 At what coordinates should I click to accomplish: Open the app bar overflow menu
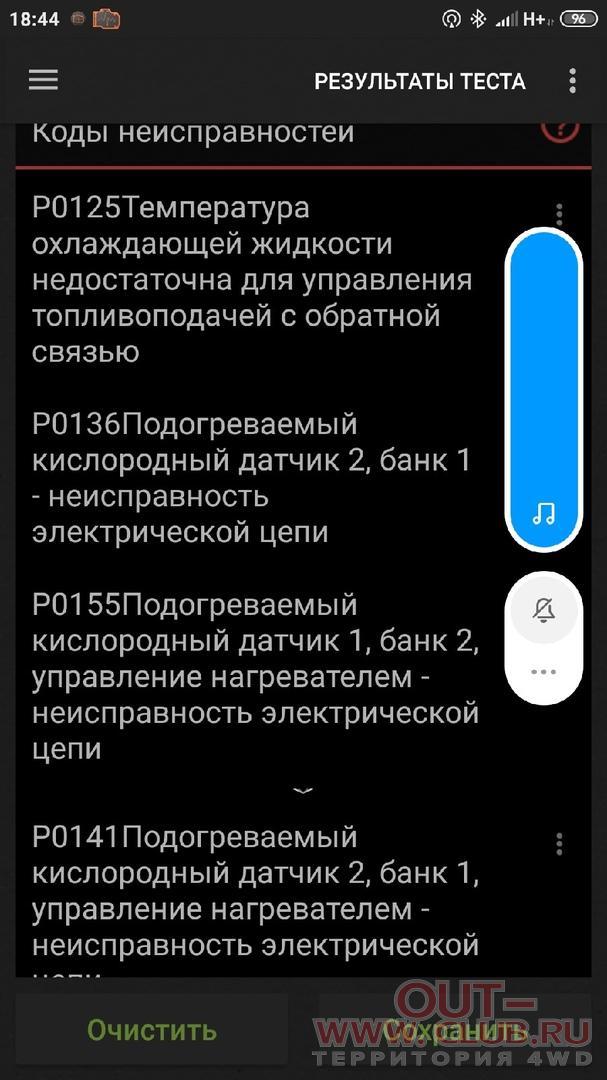tap(572, 81)
